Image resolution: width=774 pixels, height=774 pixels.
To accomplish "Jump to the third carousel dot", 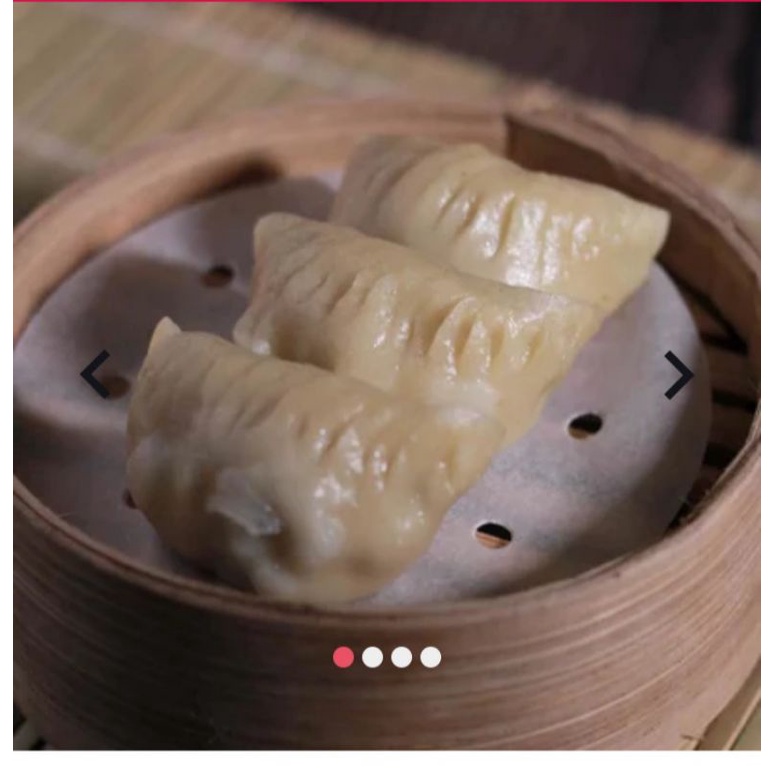I will click(402, 657).
